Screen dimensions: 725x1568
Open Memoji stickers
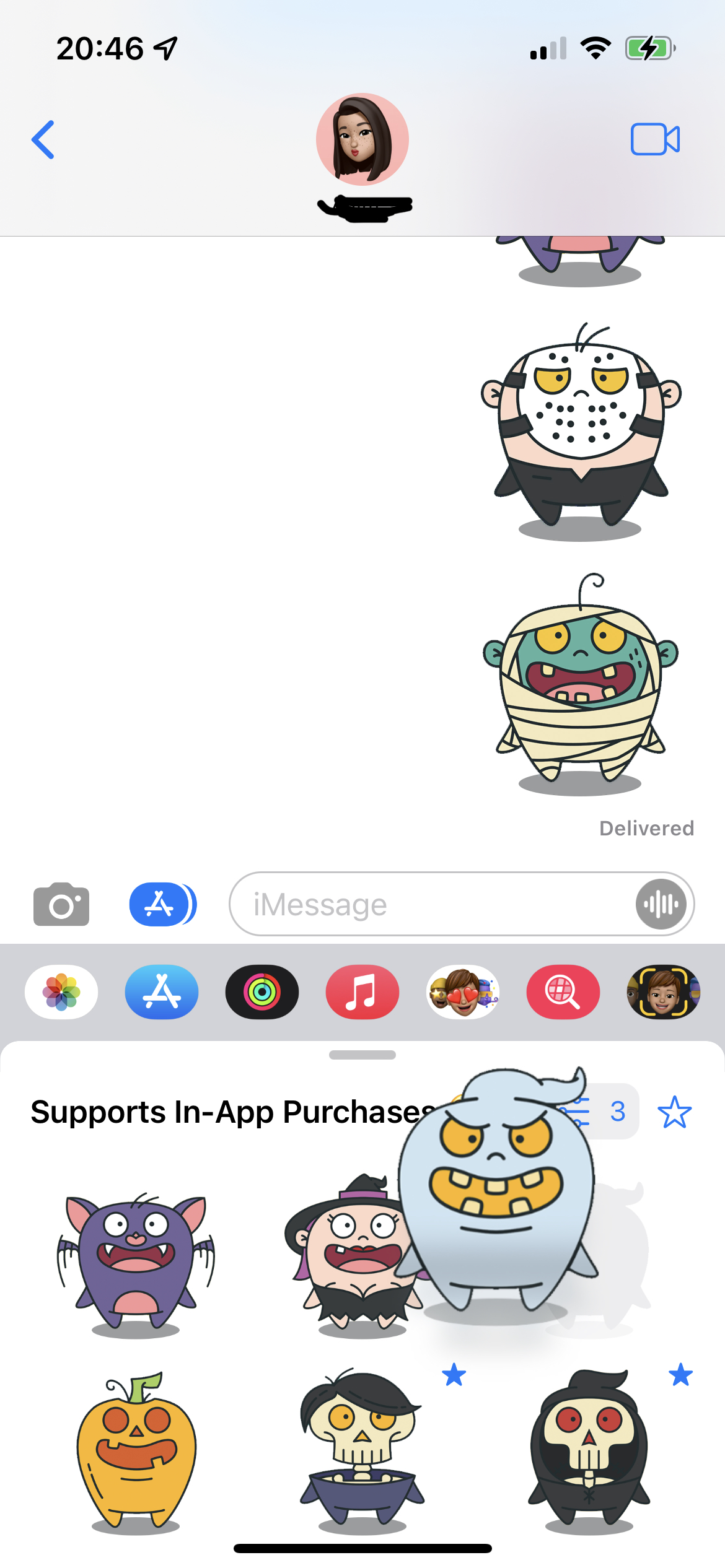point(463,992)
